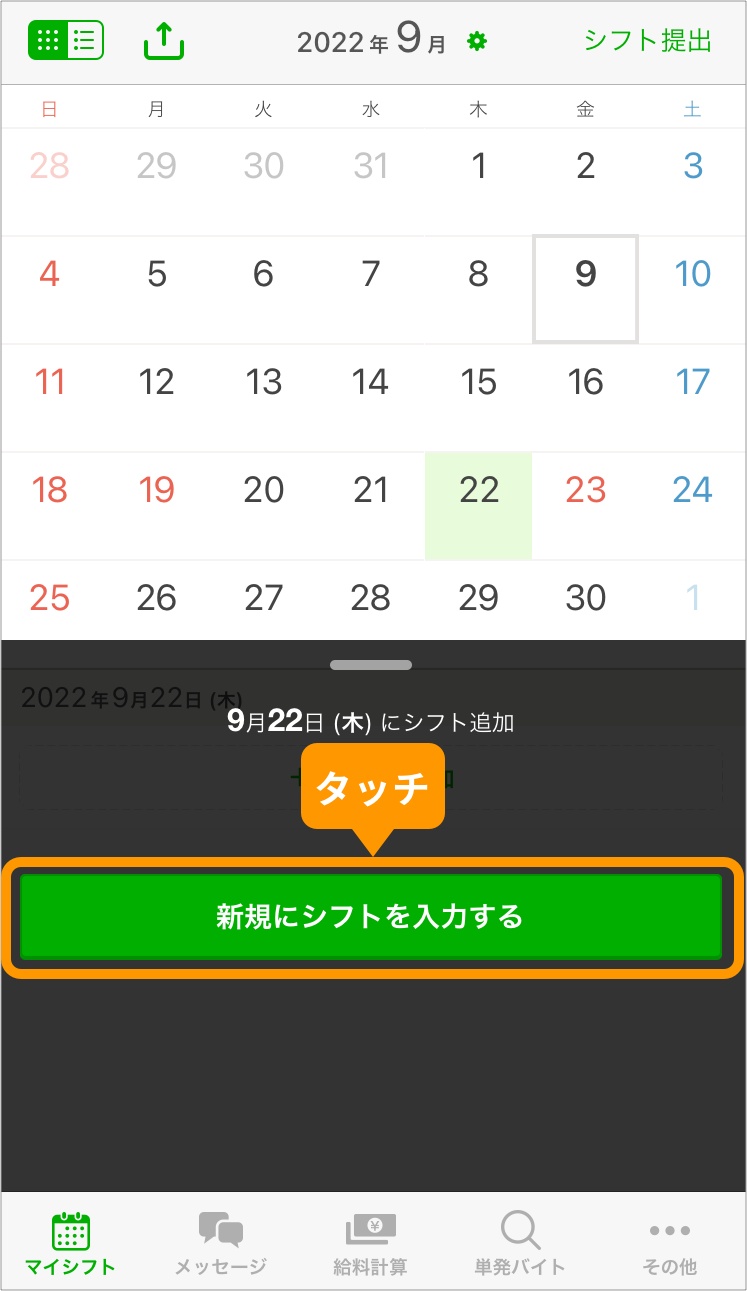
Task: Tap the マイシフト calendar icon
Action: click(x=70, y=1232)
